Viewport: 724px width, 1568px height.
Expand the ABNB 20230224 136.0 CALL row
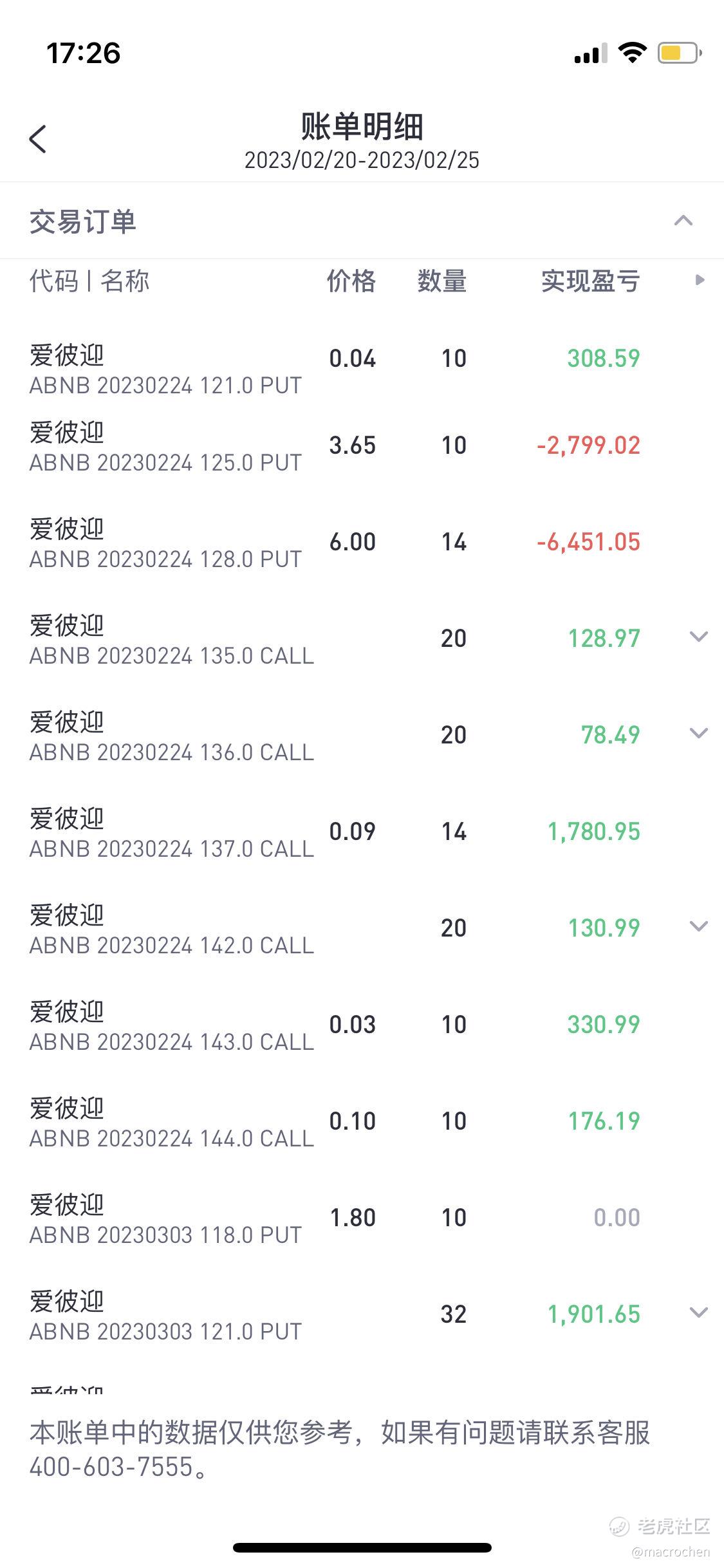click(698, 733)
